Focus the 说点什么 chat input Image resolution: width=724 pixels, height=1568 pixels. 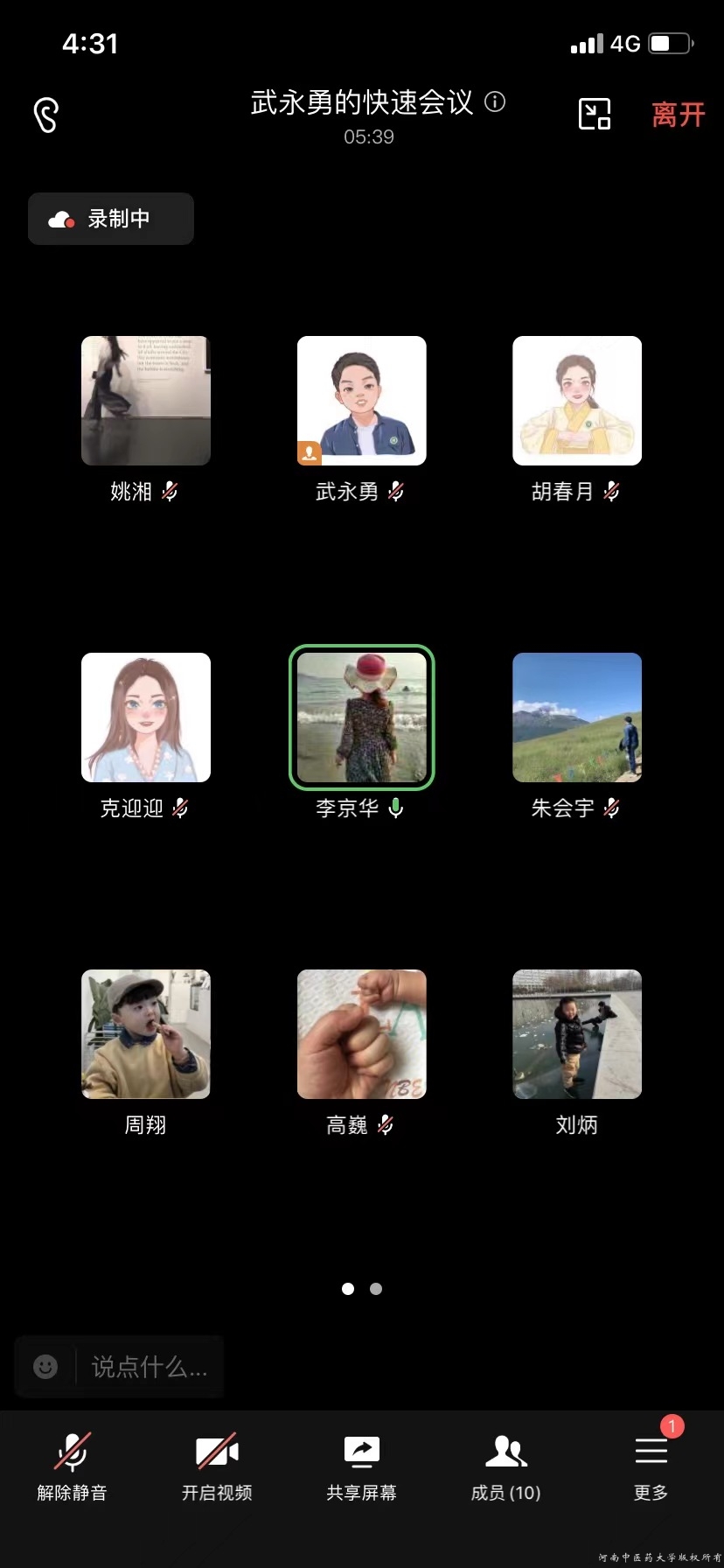150,1366
